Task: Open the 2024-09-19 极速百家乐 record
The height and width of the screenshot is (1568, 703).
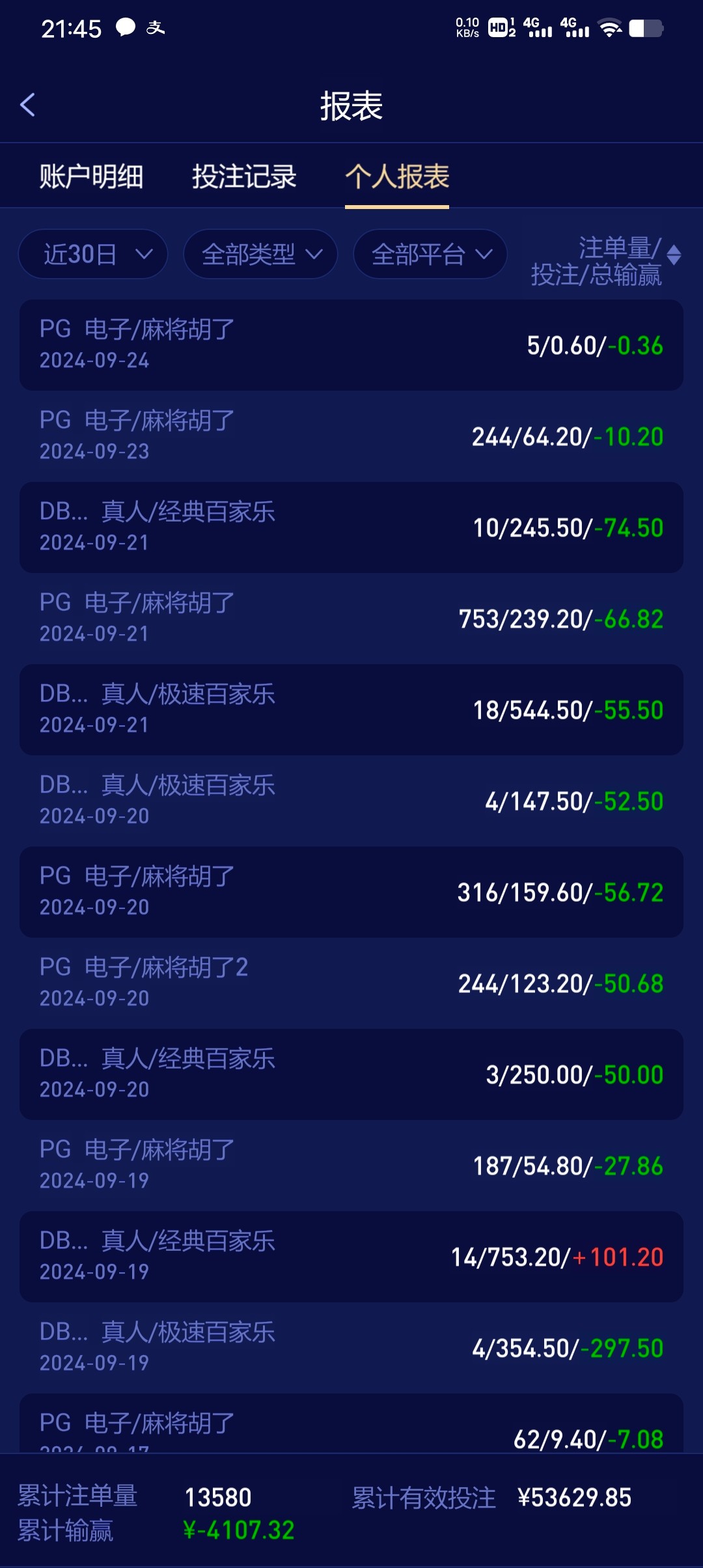Action: pyautogui.click(x=351, y=1348)
